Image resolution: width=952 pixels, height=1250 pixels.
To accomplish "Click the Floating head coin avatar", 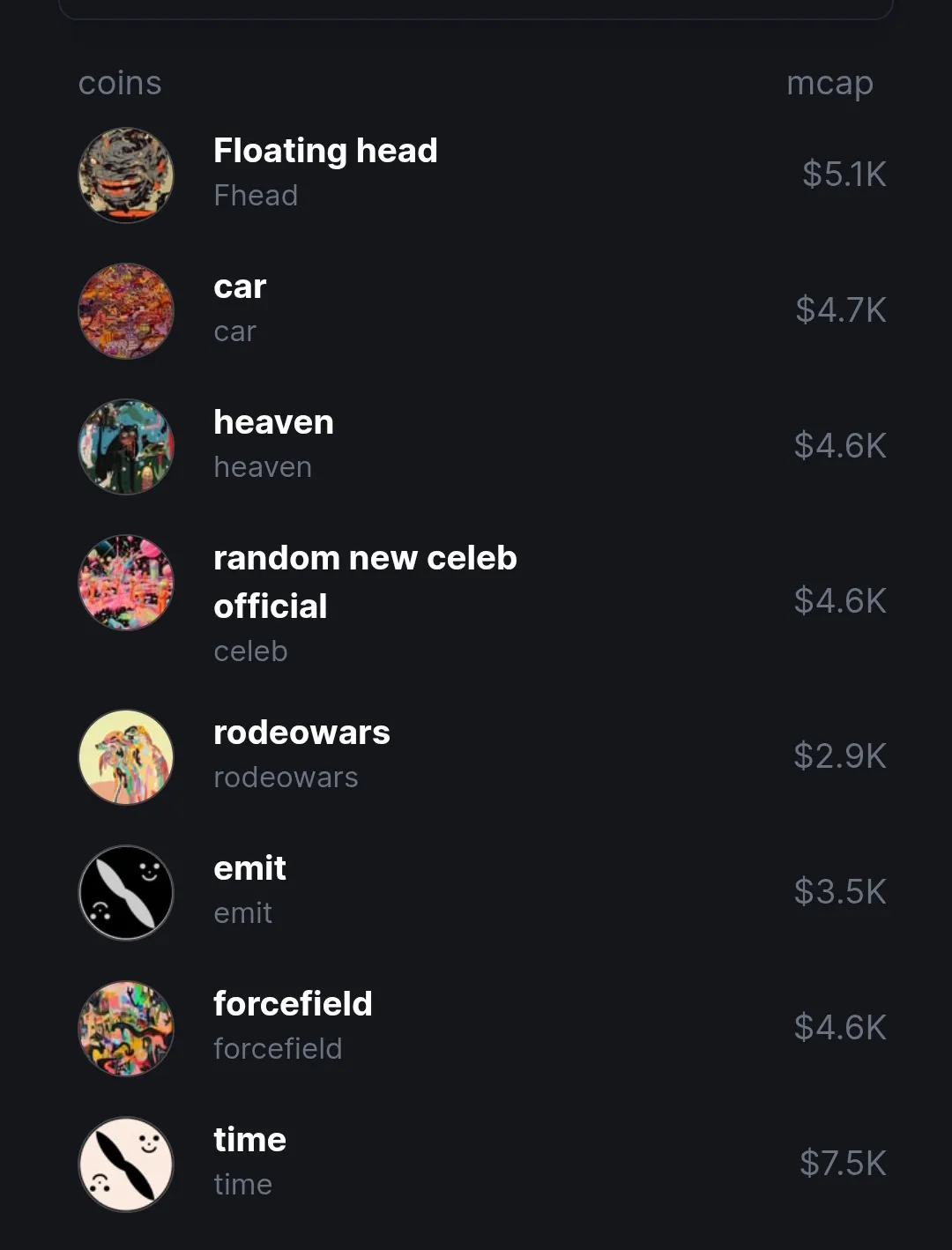I will 126,175.
